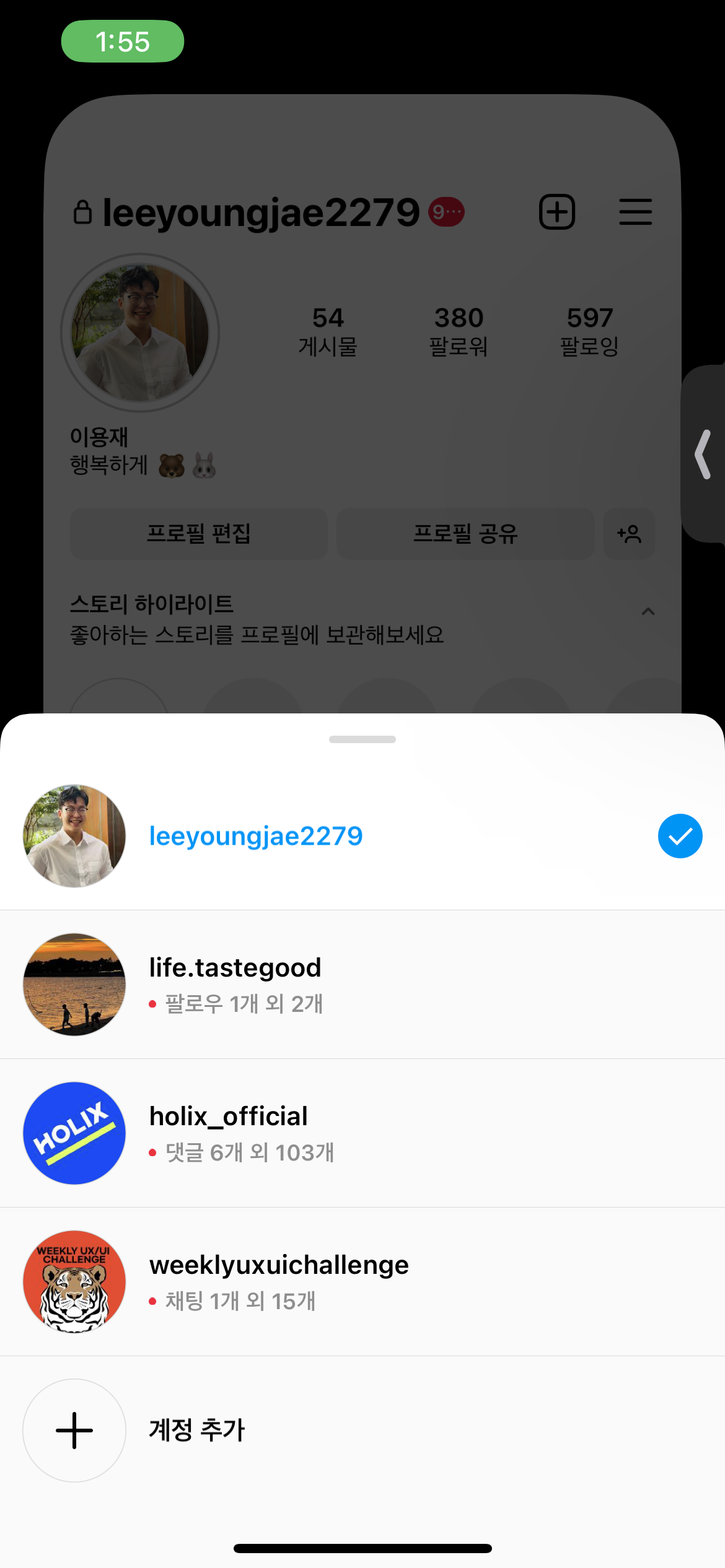Tap the home indicator bar at bottom
725x1568 pixels.
click(362, 1548)
